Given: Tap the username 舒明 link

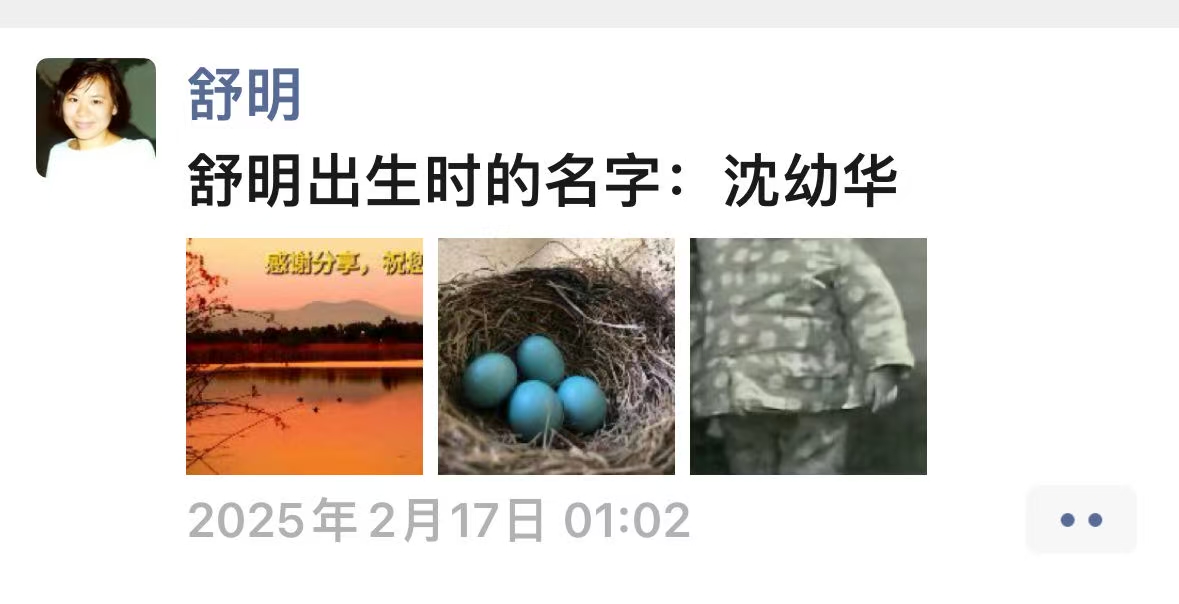Looking at the screenshot, I should point(245,96).
